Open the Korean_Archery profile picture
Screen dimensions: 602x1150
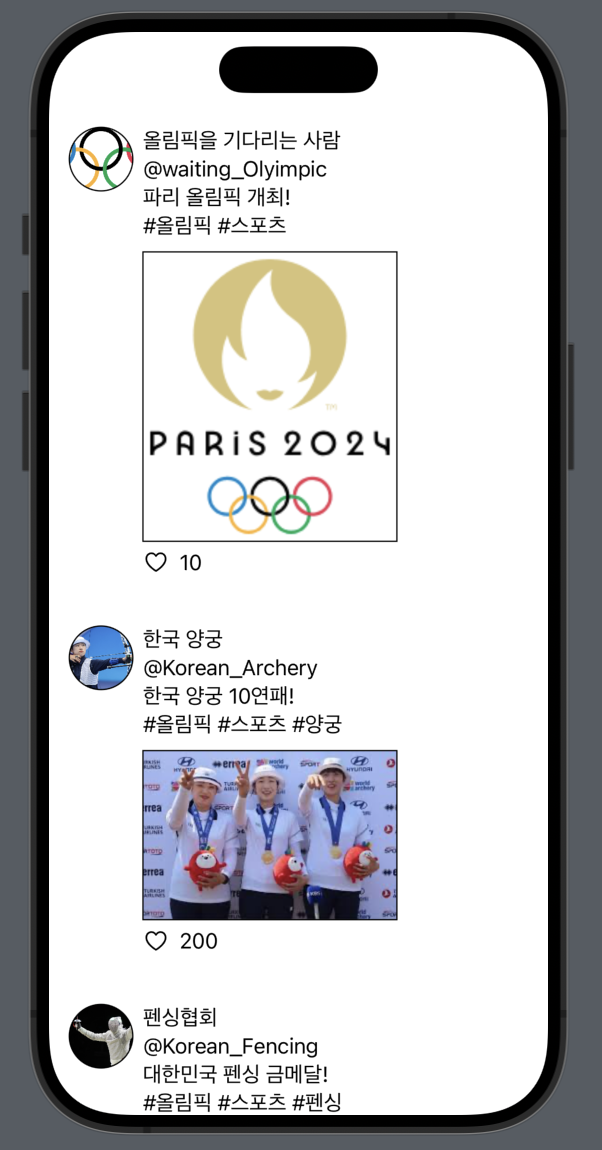[x=101, y=658]
